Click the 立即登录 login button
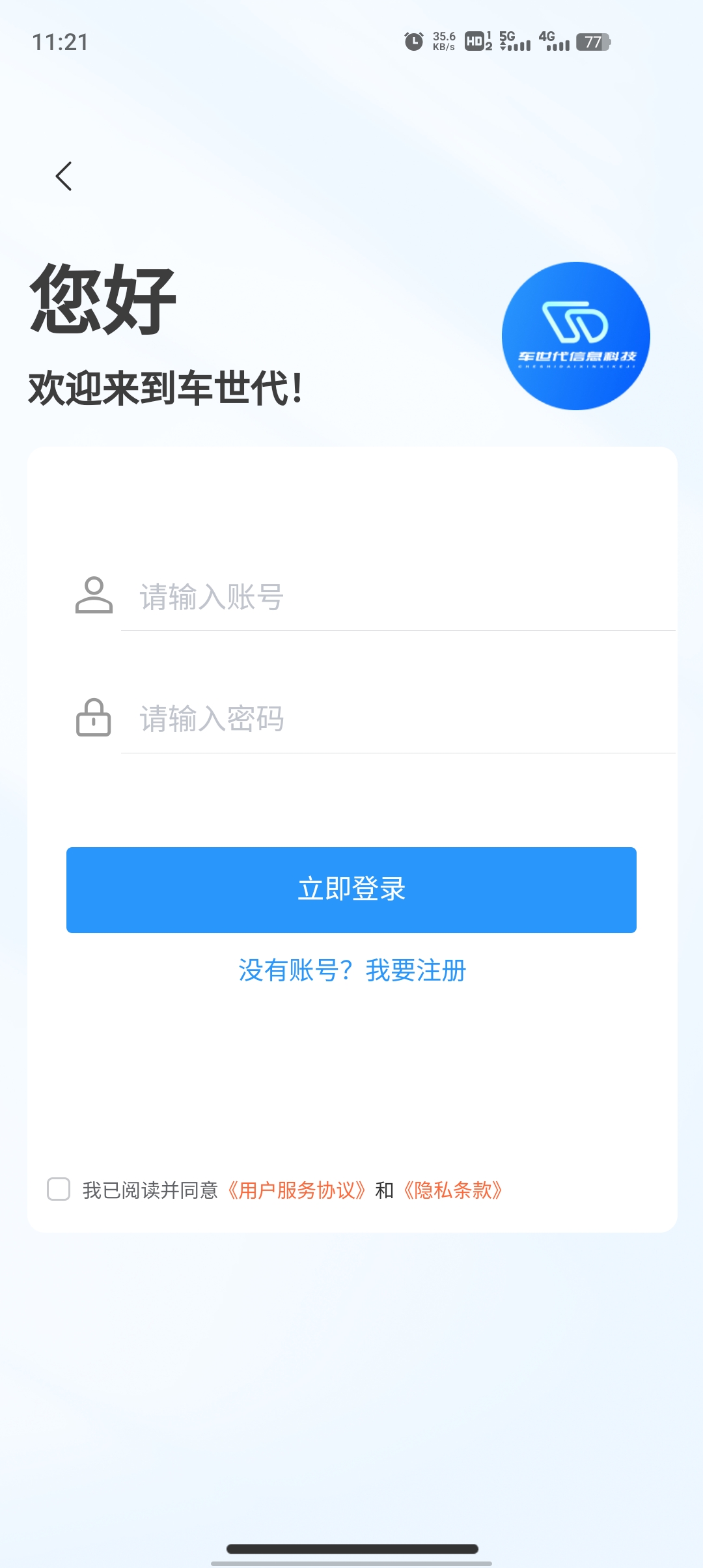 click(351, 889)
